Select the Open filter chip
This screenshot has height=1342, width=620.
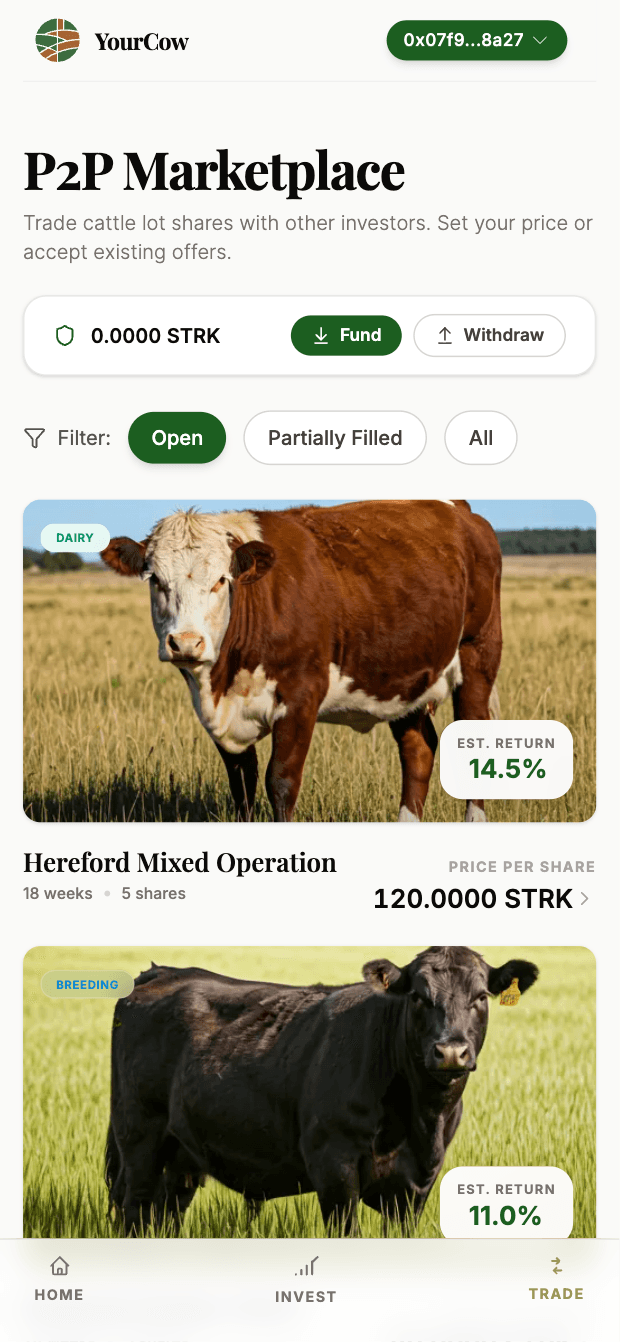click(177, 438)
